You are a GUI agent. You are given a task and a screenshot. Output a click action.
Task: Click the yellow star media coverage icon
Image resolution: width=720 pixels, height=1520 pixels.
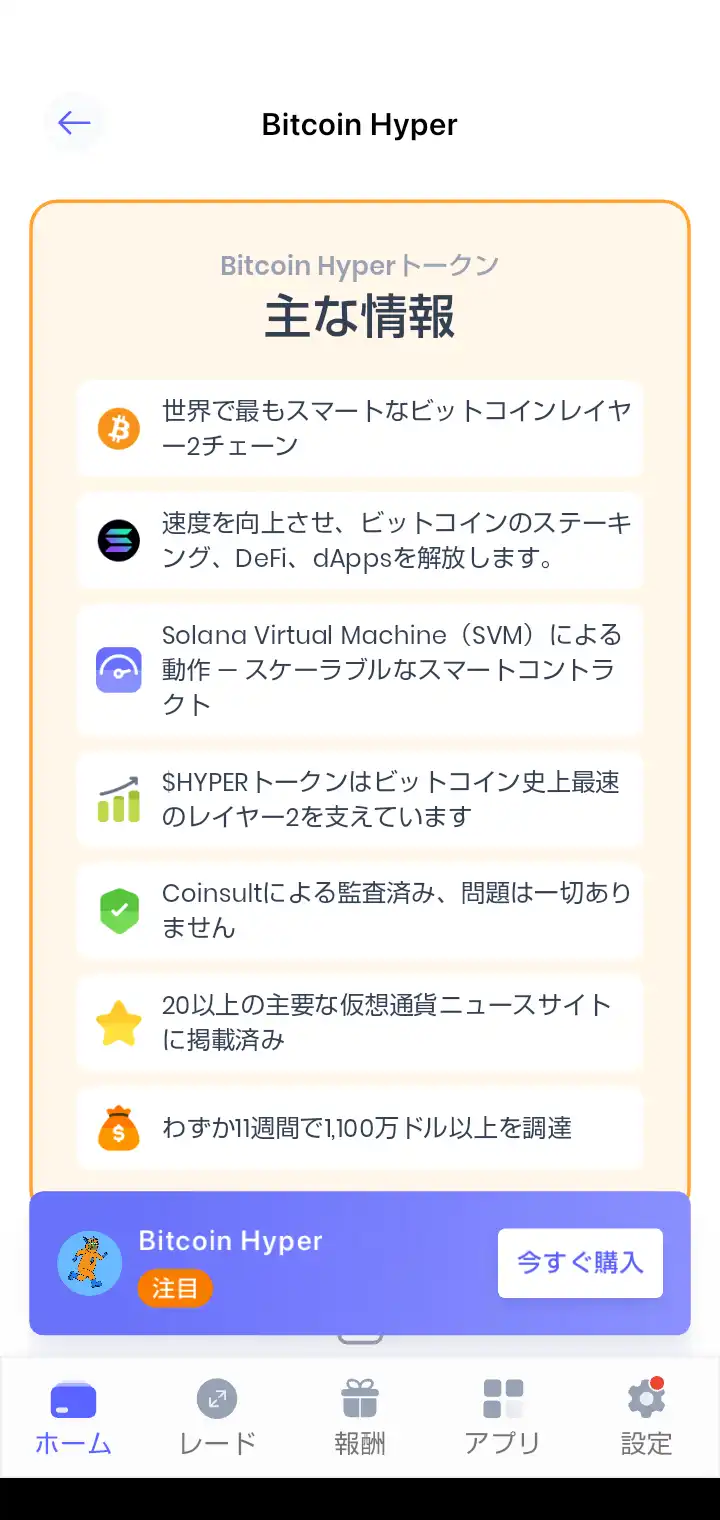click(119, 1022)
